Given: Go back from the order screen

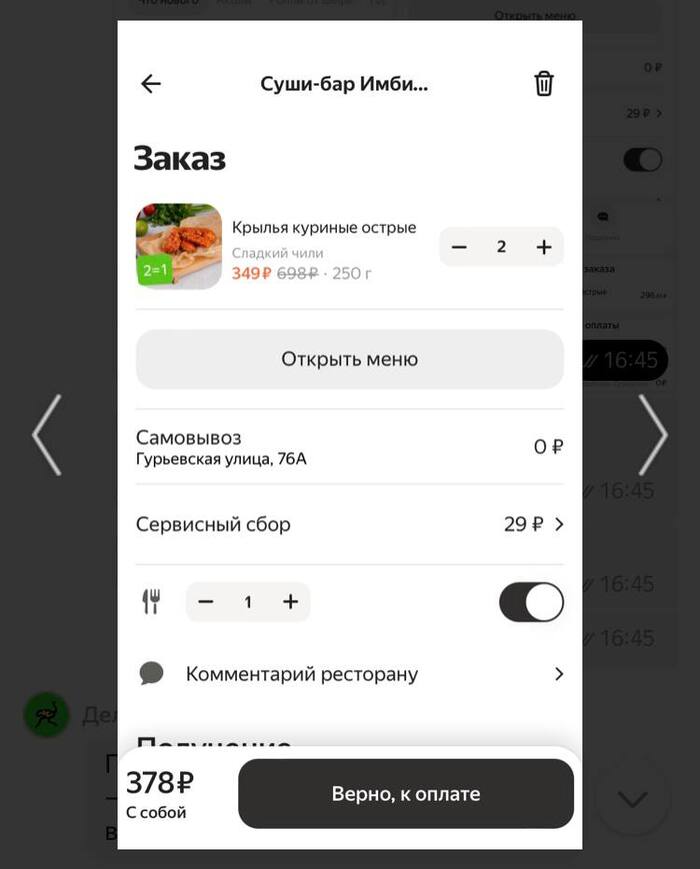Looking at the screenshot, I should pyautogui.click(x=151, y=84).
